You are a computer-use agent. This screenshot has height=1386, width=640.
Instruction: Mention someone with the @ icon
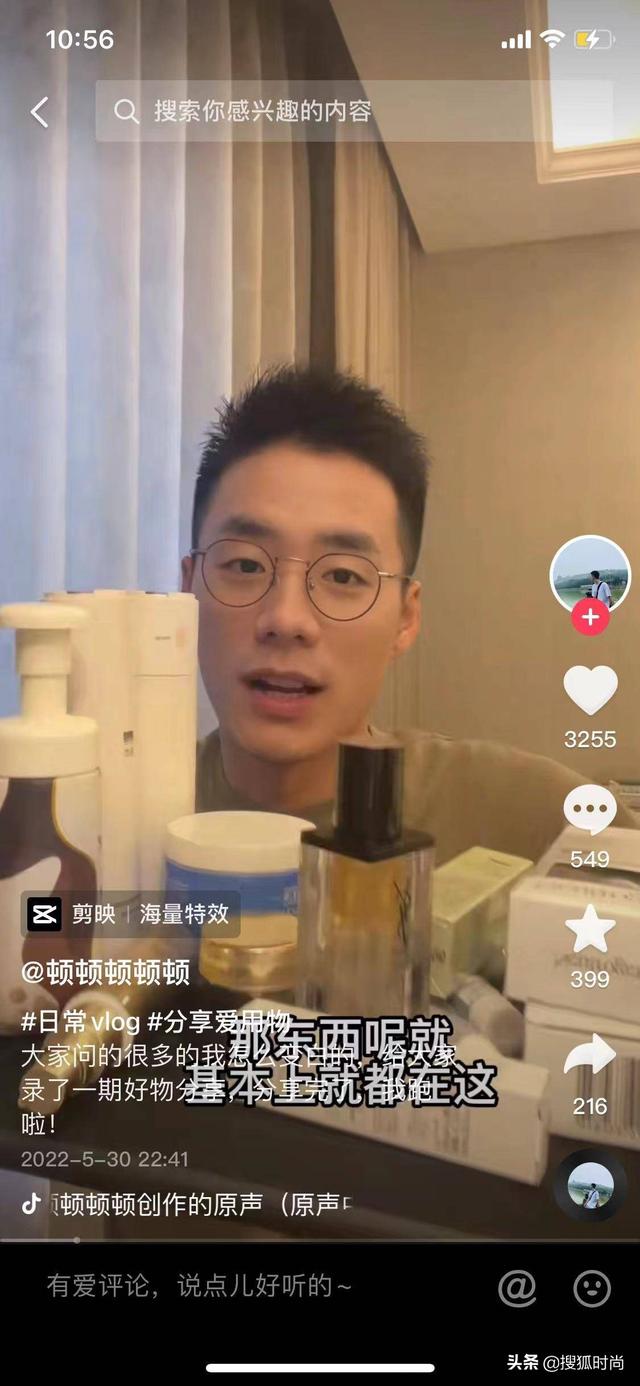click(x=517, y=1288)
